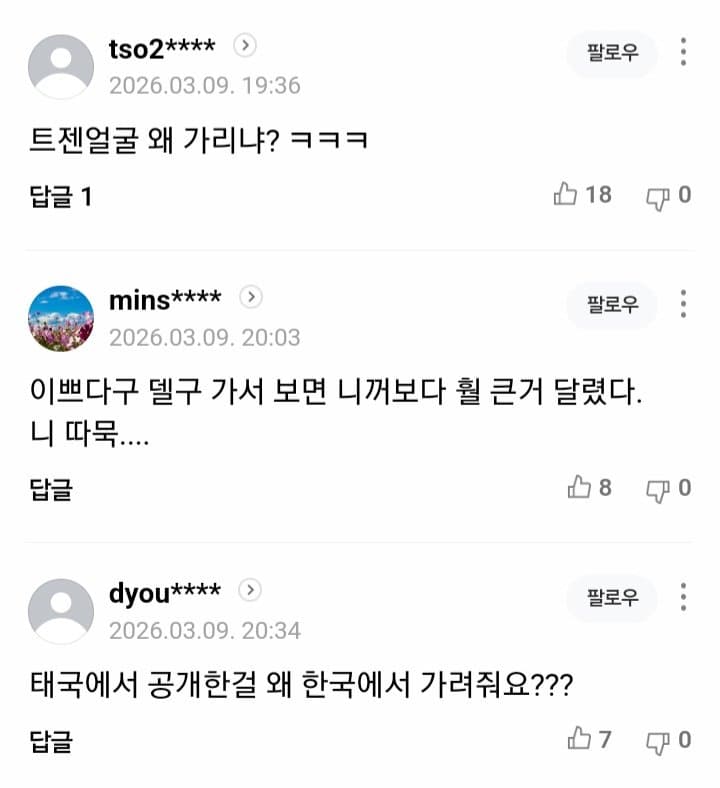View the 1 reply under tso2**** comment

pos(60,196)
